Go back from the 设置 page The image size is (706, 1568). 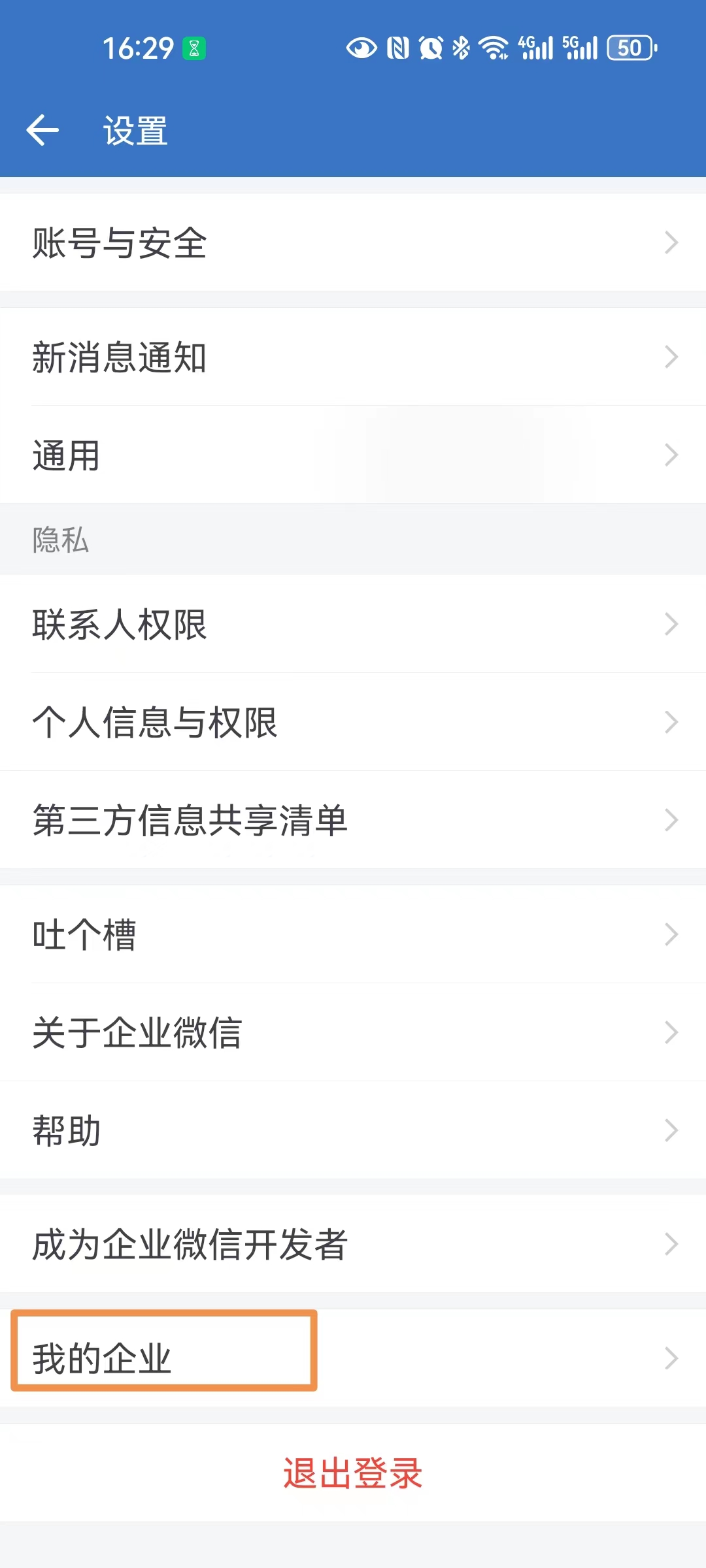43,130
